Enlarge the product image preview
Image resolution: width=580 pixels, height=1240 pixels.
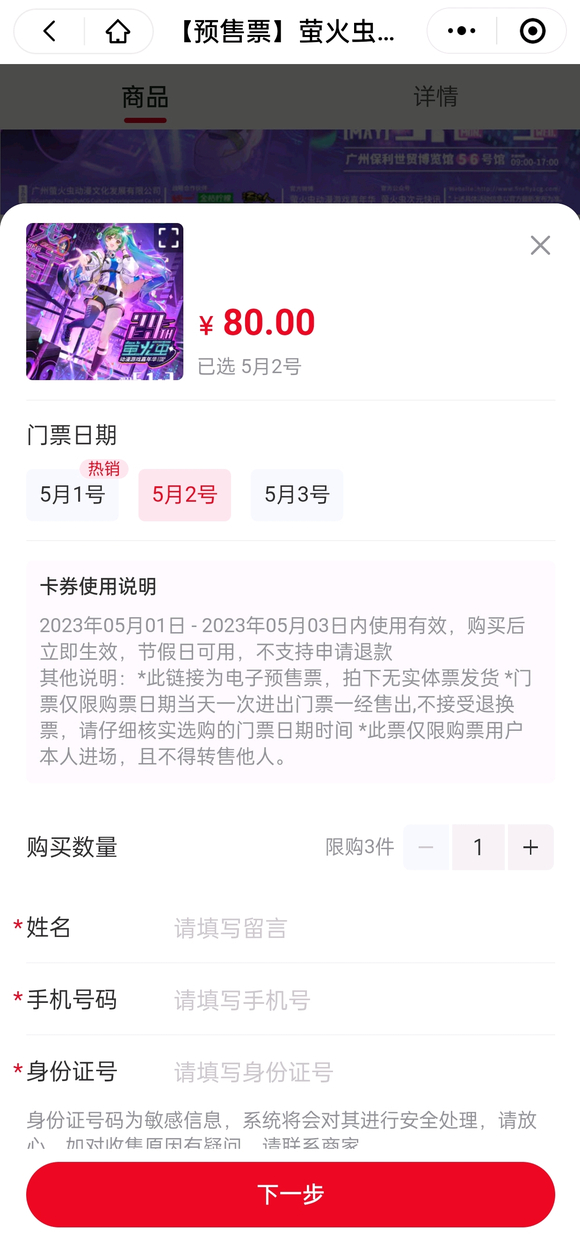click(168, 238)
